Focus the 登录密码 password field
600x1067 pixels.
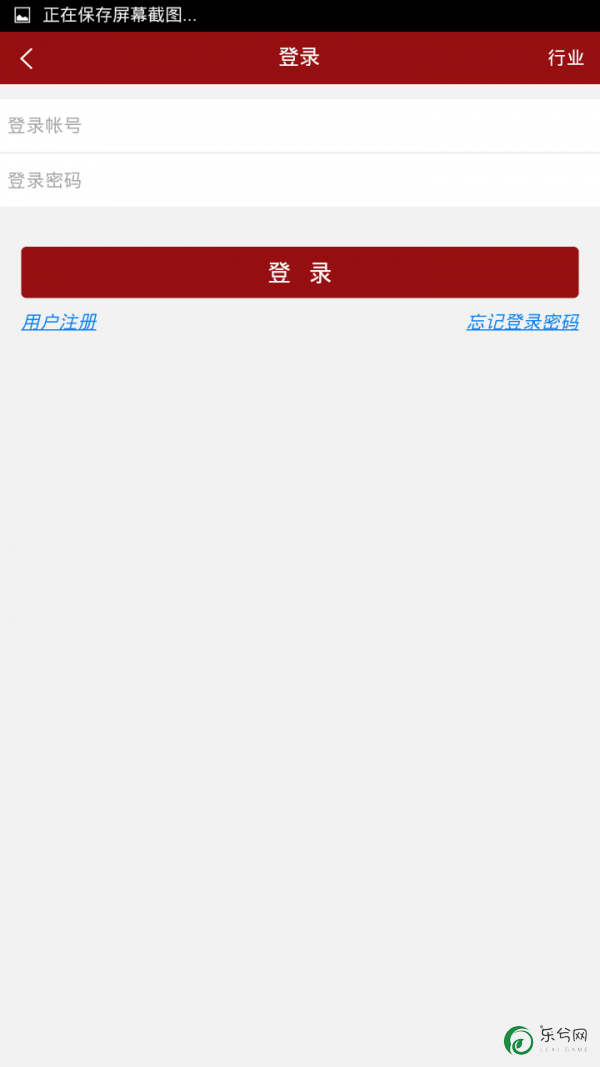pyautogui.click(x=300, y=180)
